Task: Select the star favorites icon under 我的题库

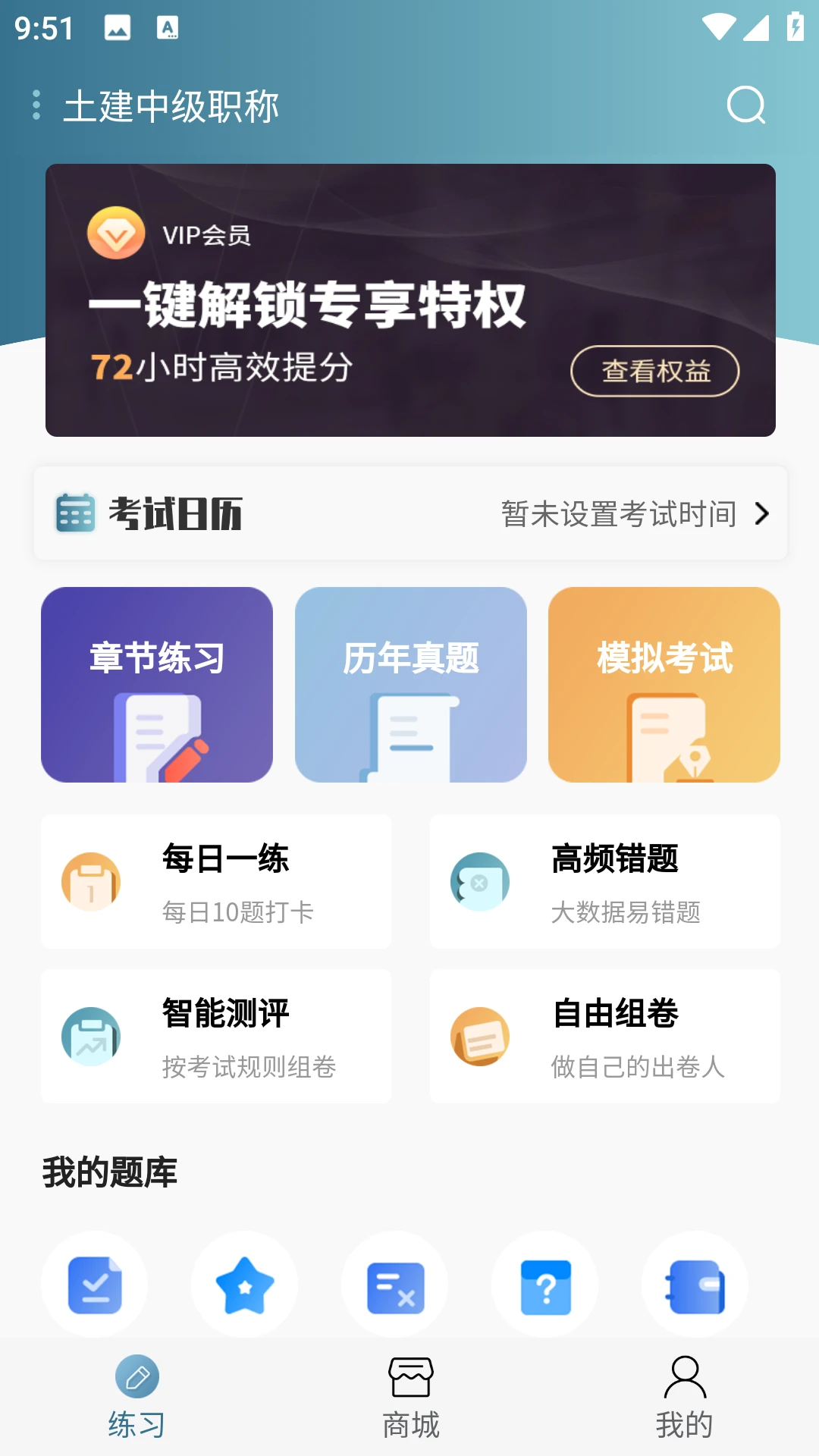Action: 244,1284
